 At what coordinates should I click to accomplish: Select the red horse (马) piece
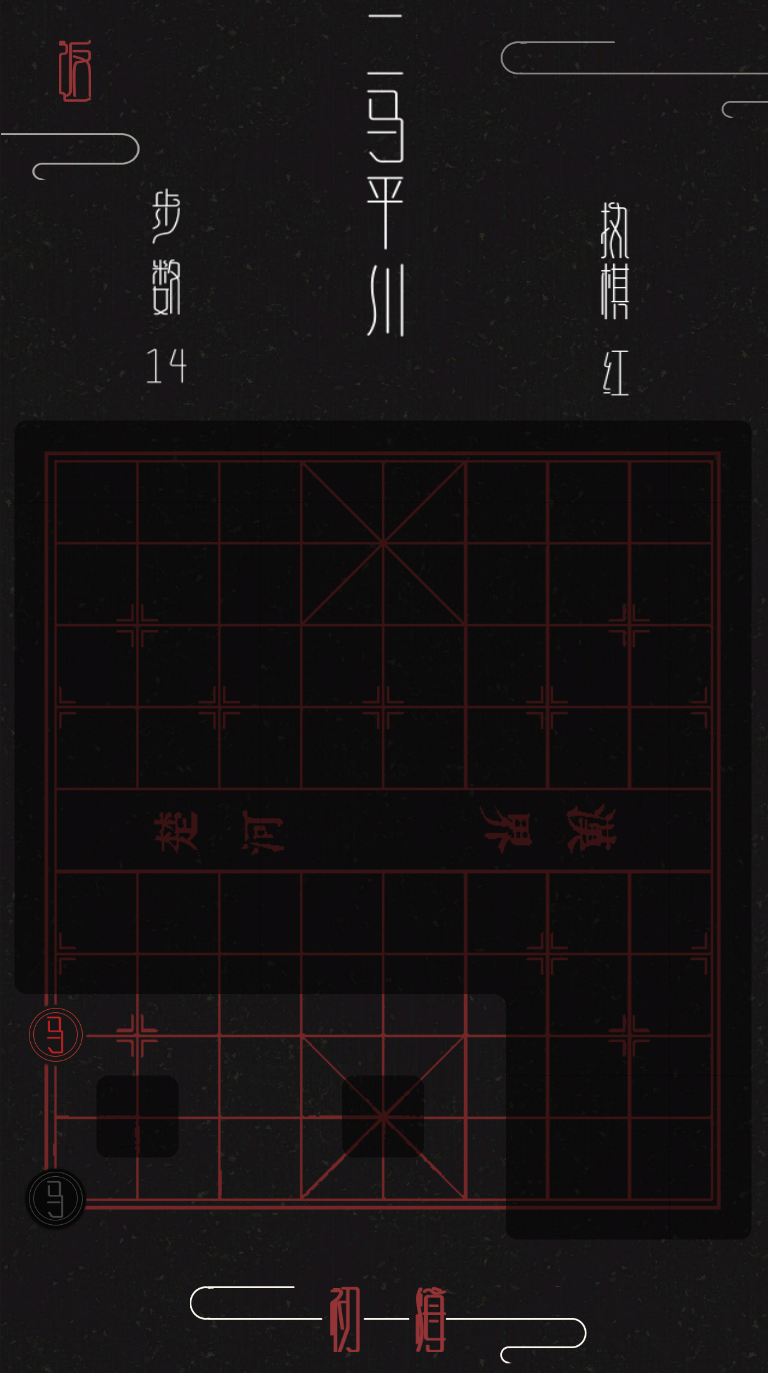click(57, 1035)
